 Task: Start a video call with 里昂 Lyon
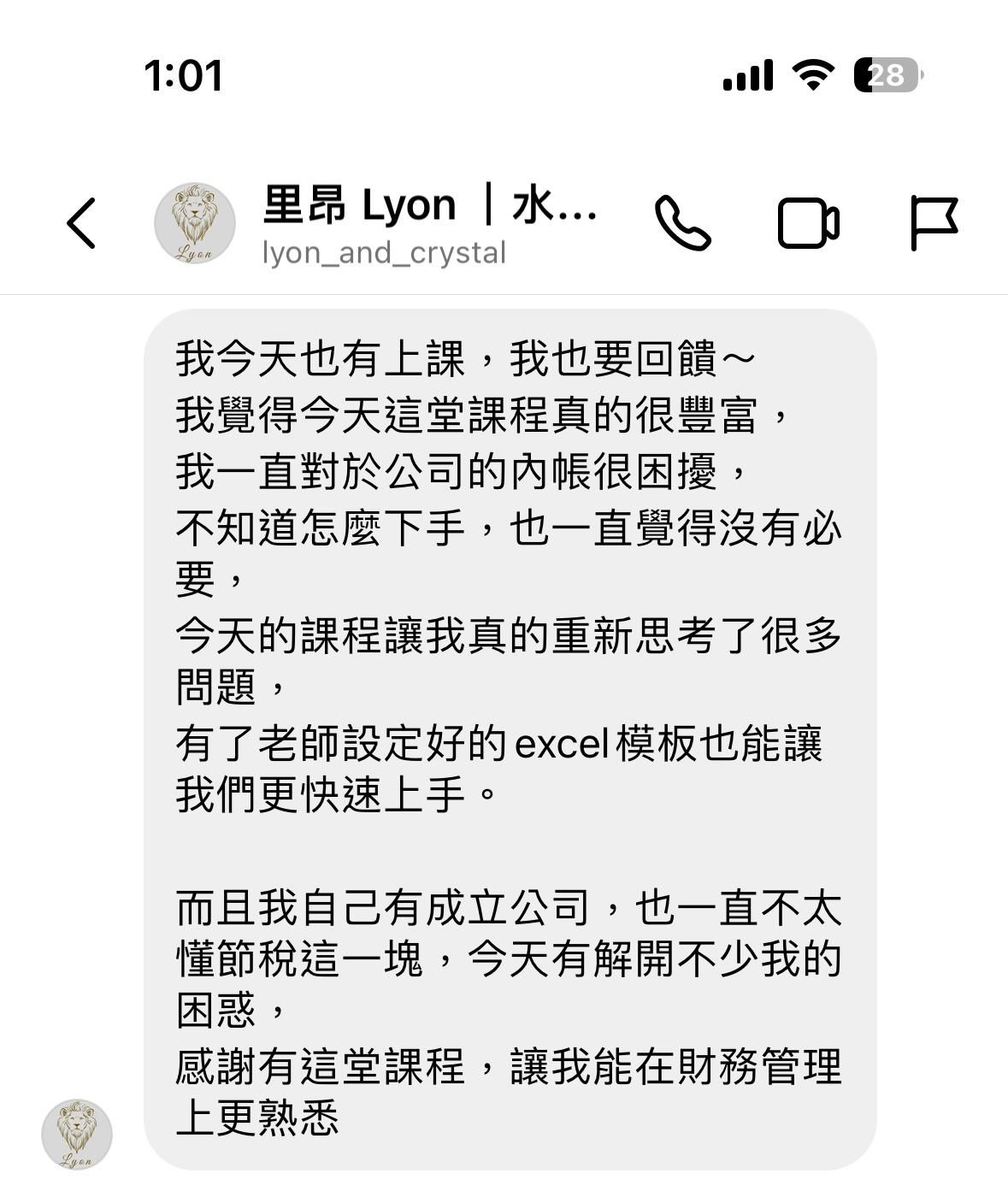(x=807, y=223)
